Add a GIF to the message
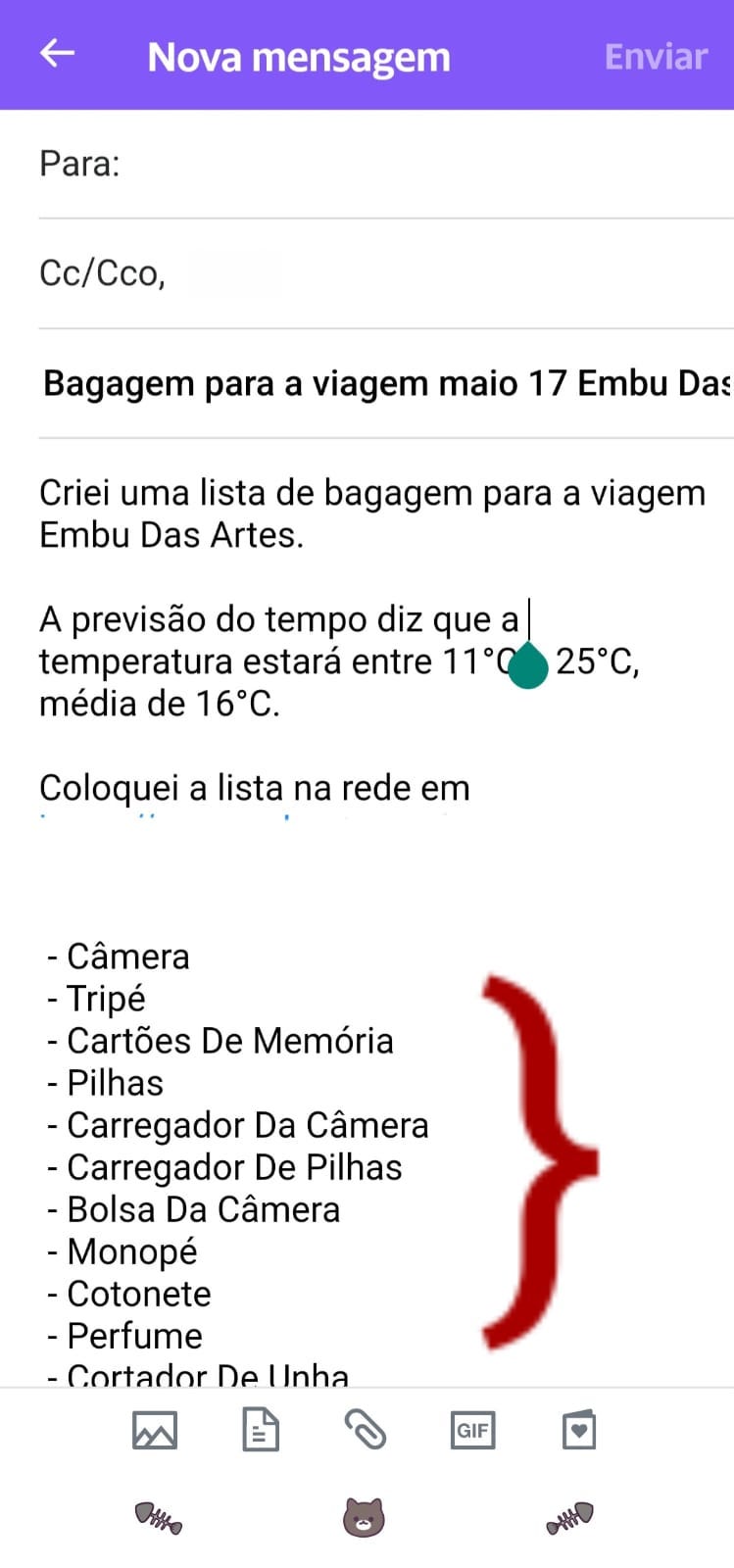This screenshot has height=1568, width=734. 472,1431
